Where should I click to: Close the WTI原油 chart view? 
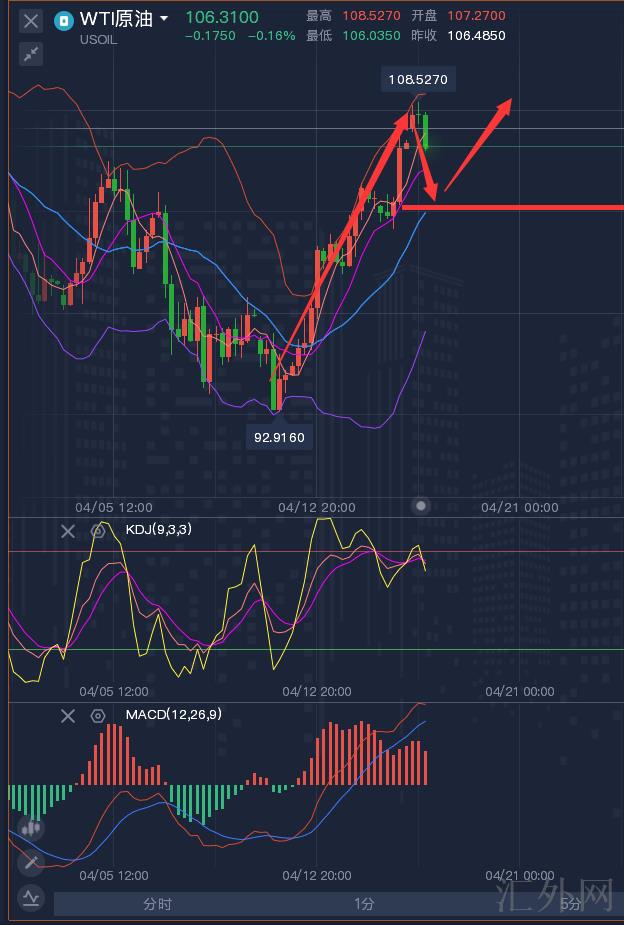click(31, 20)
